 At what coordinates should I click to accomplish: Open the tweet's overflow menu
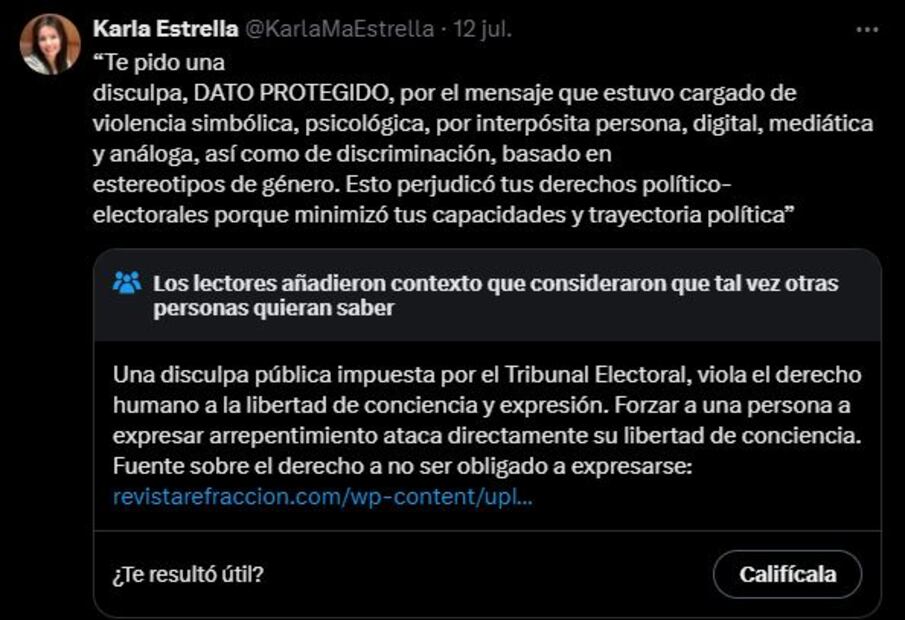(x=866, y=30)
